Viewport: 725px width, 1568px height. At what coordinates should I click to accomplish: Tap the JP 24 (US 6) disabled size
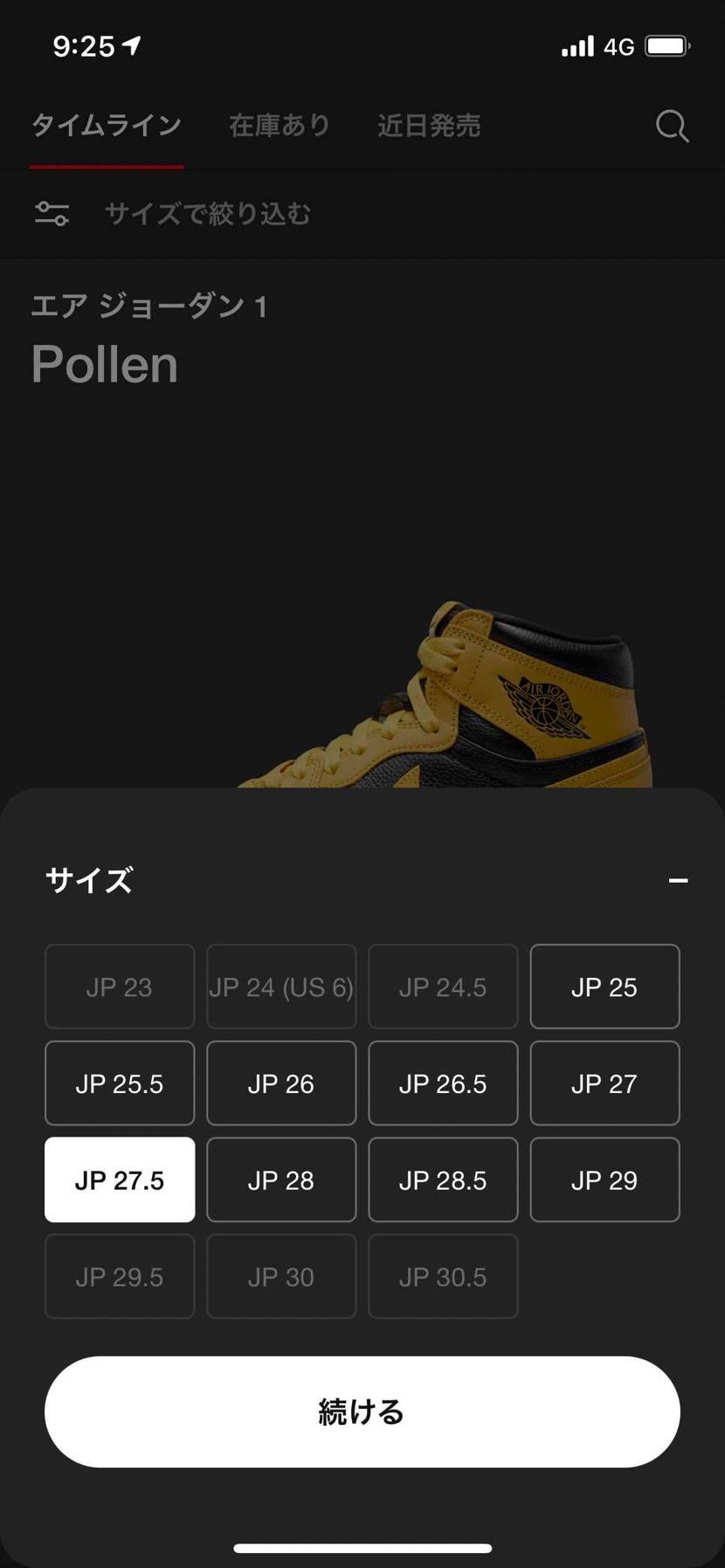click(280, 987)
